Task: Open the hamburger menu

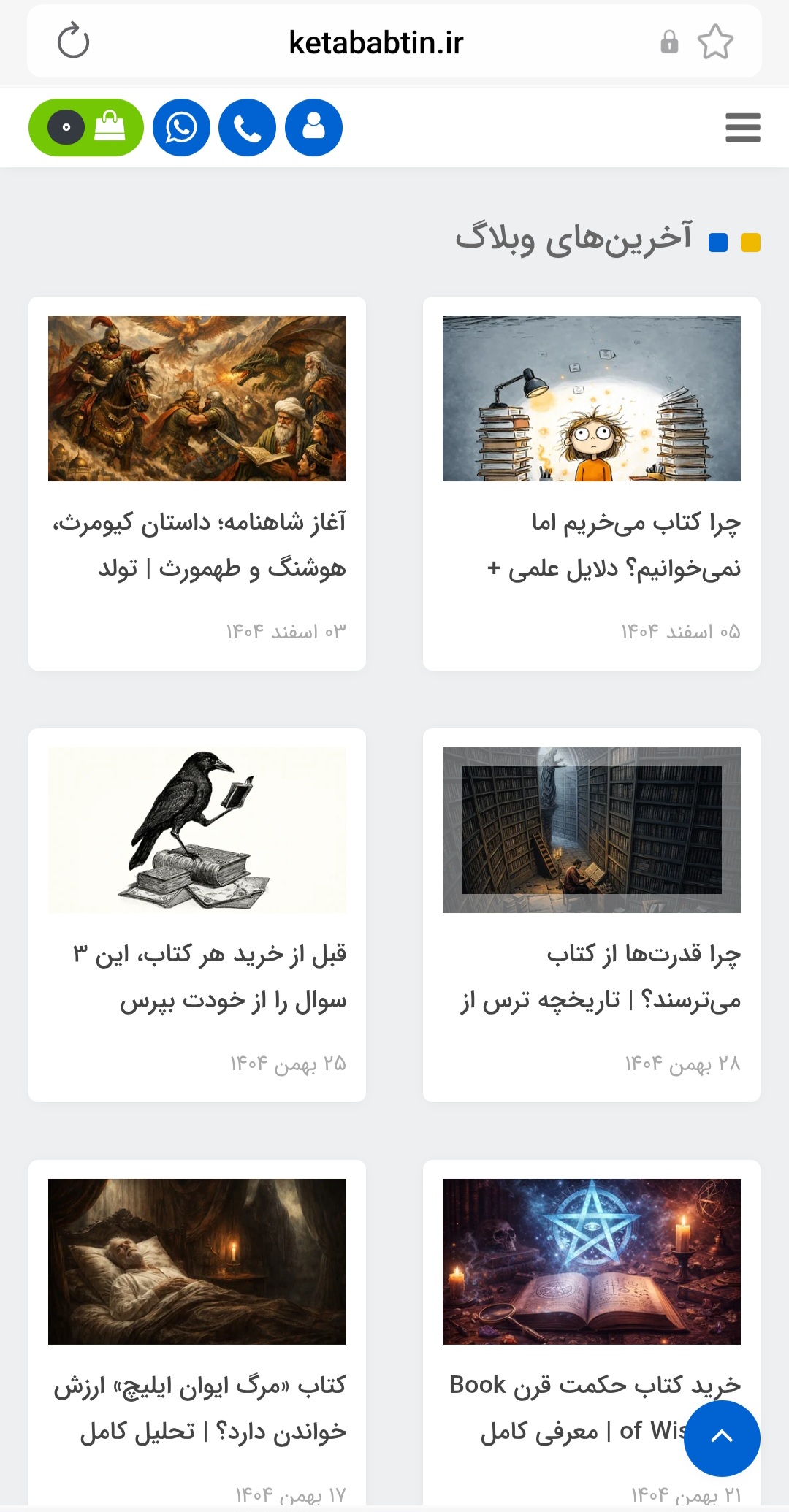Action: [x=742, y=128]
